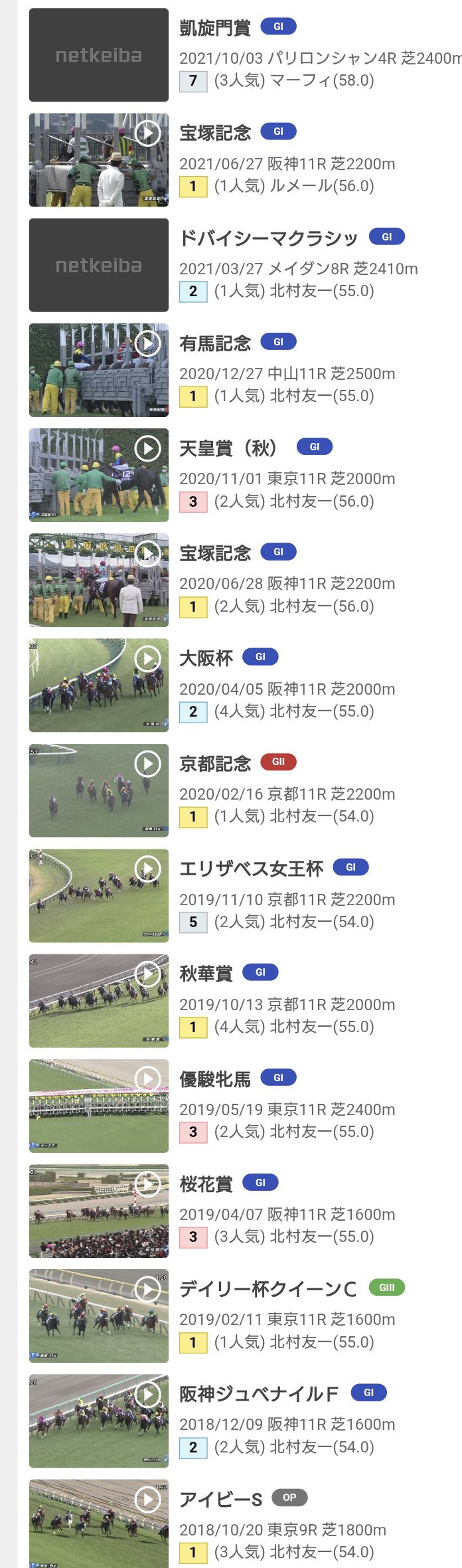Play the 桜花賞 race video

pyautogui.click(x=147, y=1184)
